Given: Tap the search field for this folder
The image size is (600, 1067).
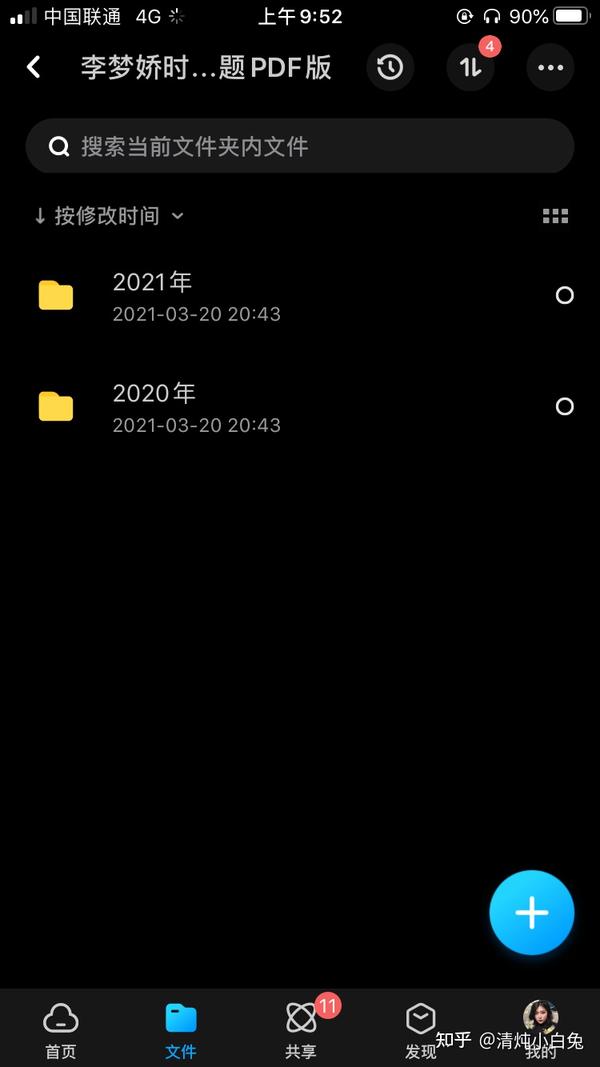Looking at the screenshot, I should [x=300, y=146].
